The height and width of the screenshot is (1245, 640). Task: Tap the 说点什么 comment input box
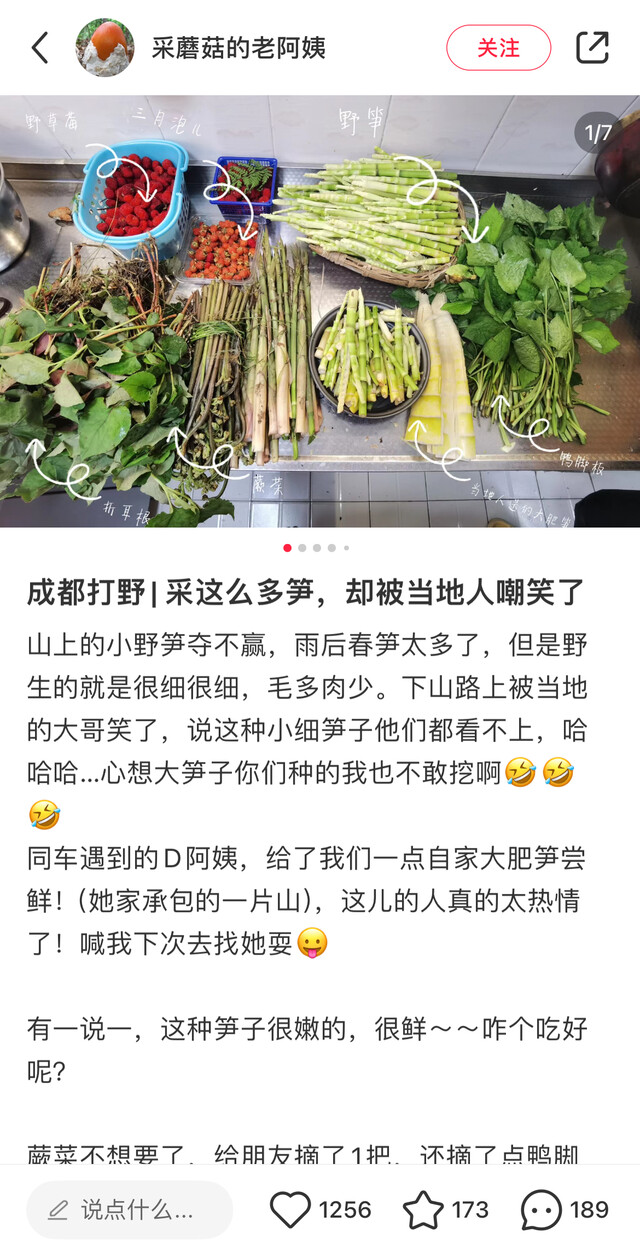point(130,1210)
